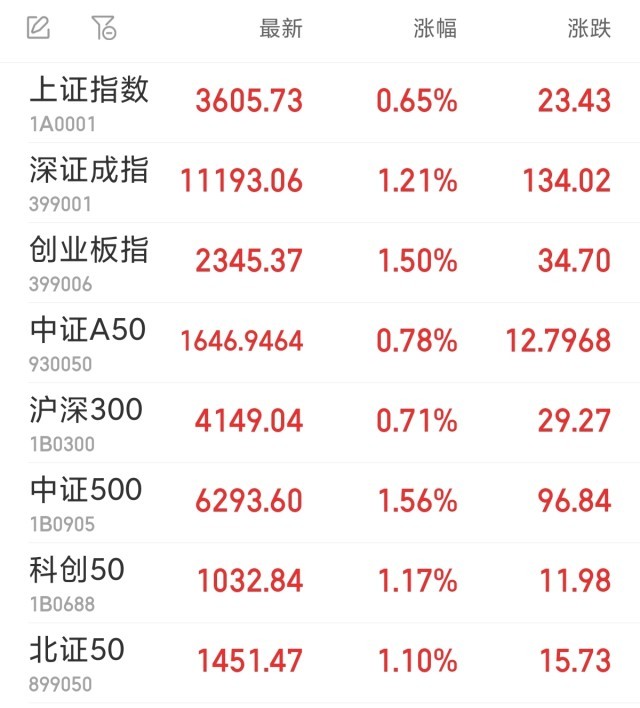Image resolution: width=640 pixels, height=708 pixels.
Task: Select the 创业板指 index
Action: (89, 260)
